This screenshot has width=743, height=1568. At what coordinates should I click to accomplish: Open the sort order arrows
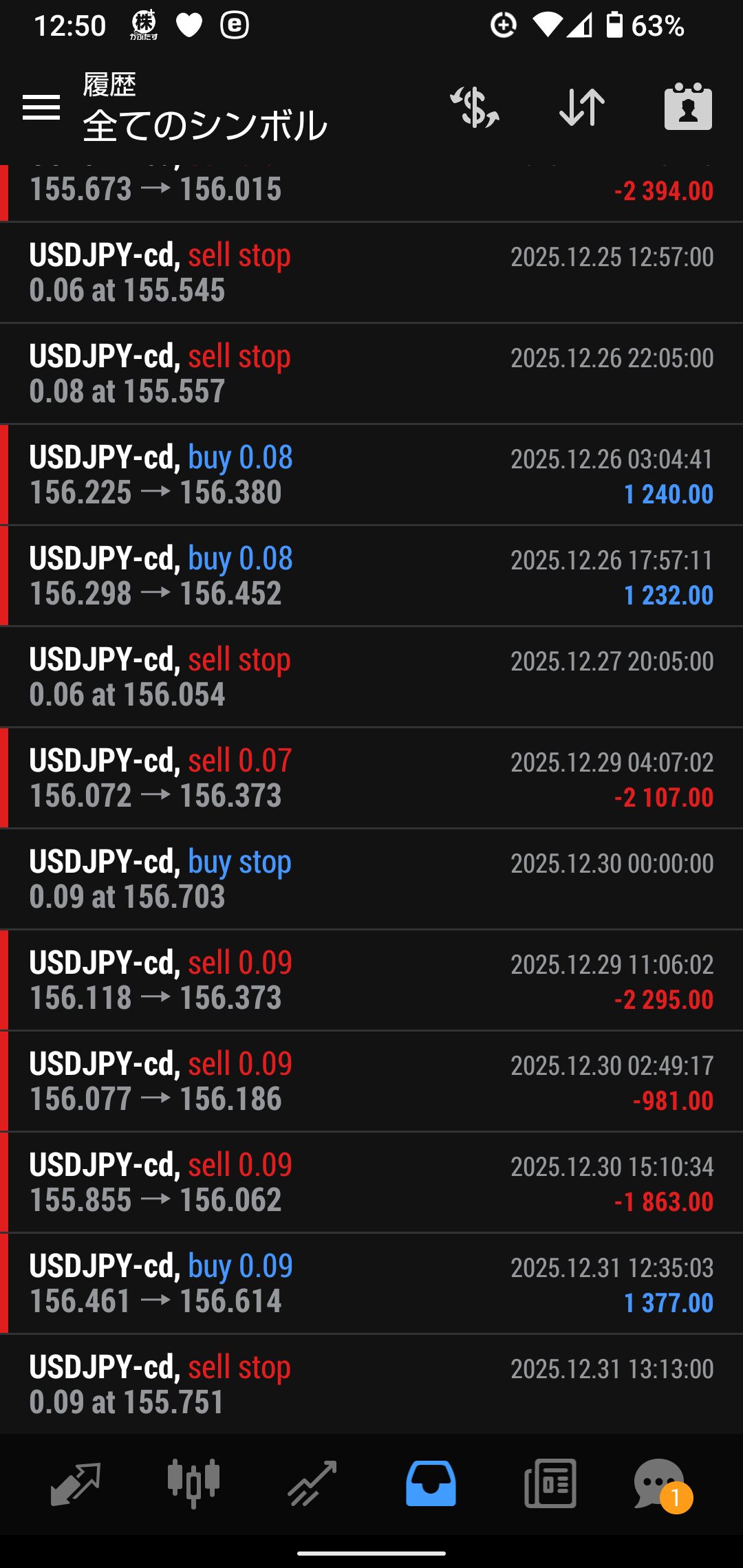click(x=582, y=107)
